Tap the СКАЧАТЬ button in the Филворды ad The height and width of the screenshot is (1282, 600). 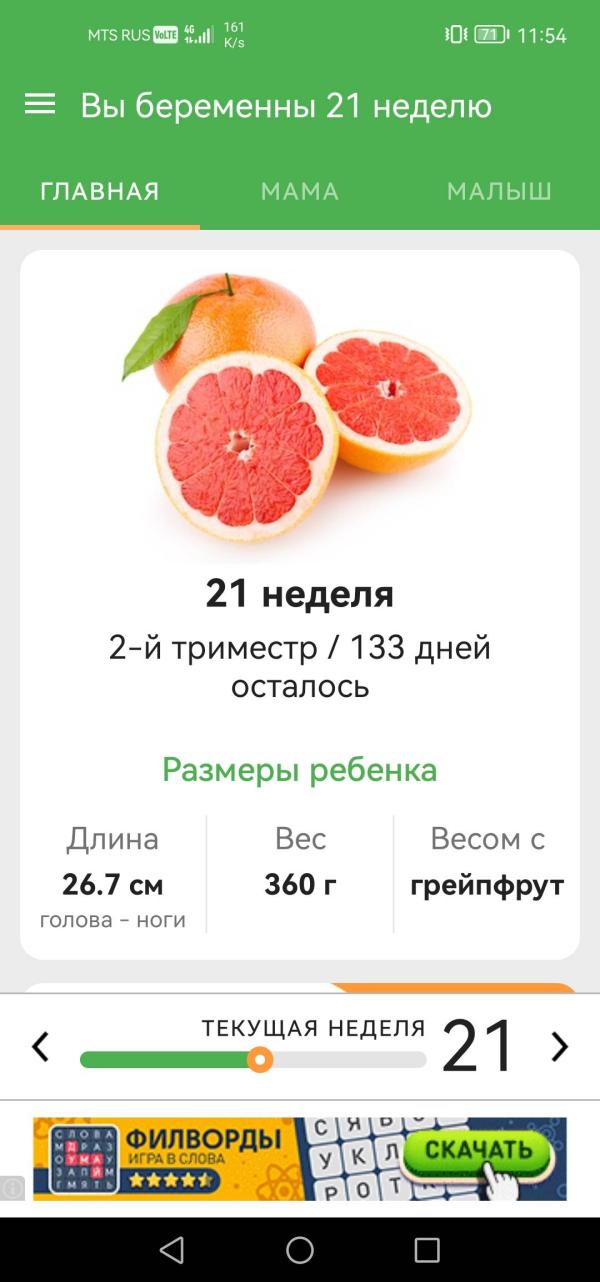(x=476, y=1152)
